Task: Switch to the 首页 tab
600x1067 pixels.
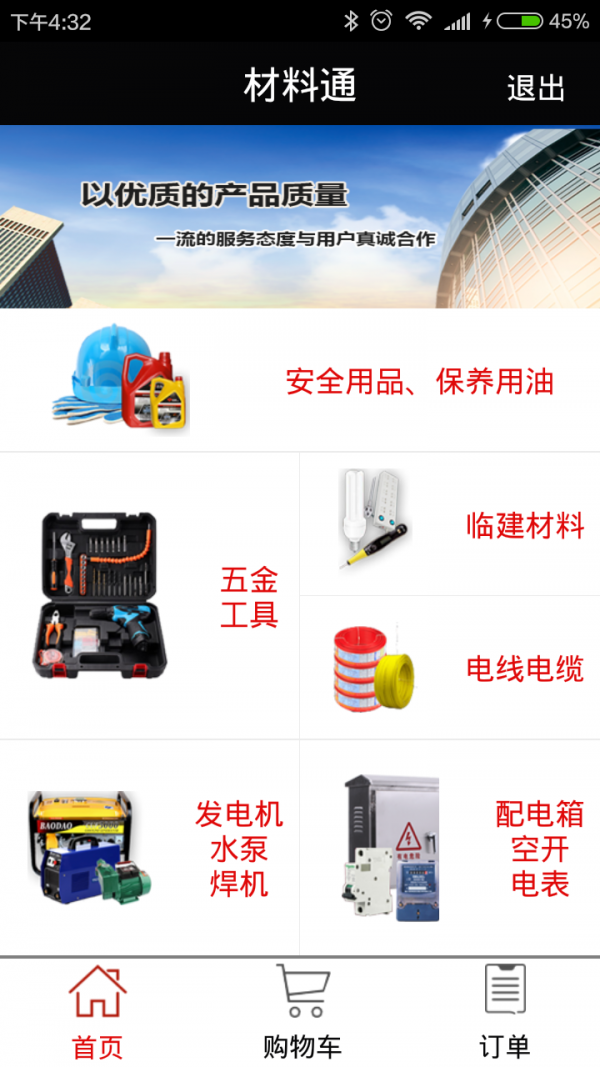Action: click(x=98, y=1012)
